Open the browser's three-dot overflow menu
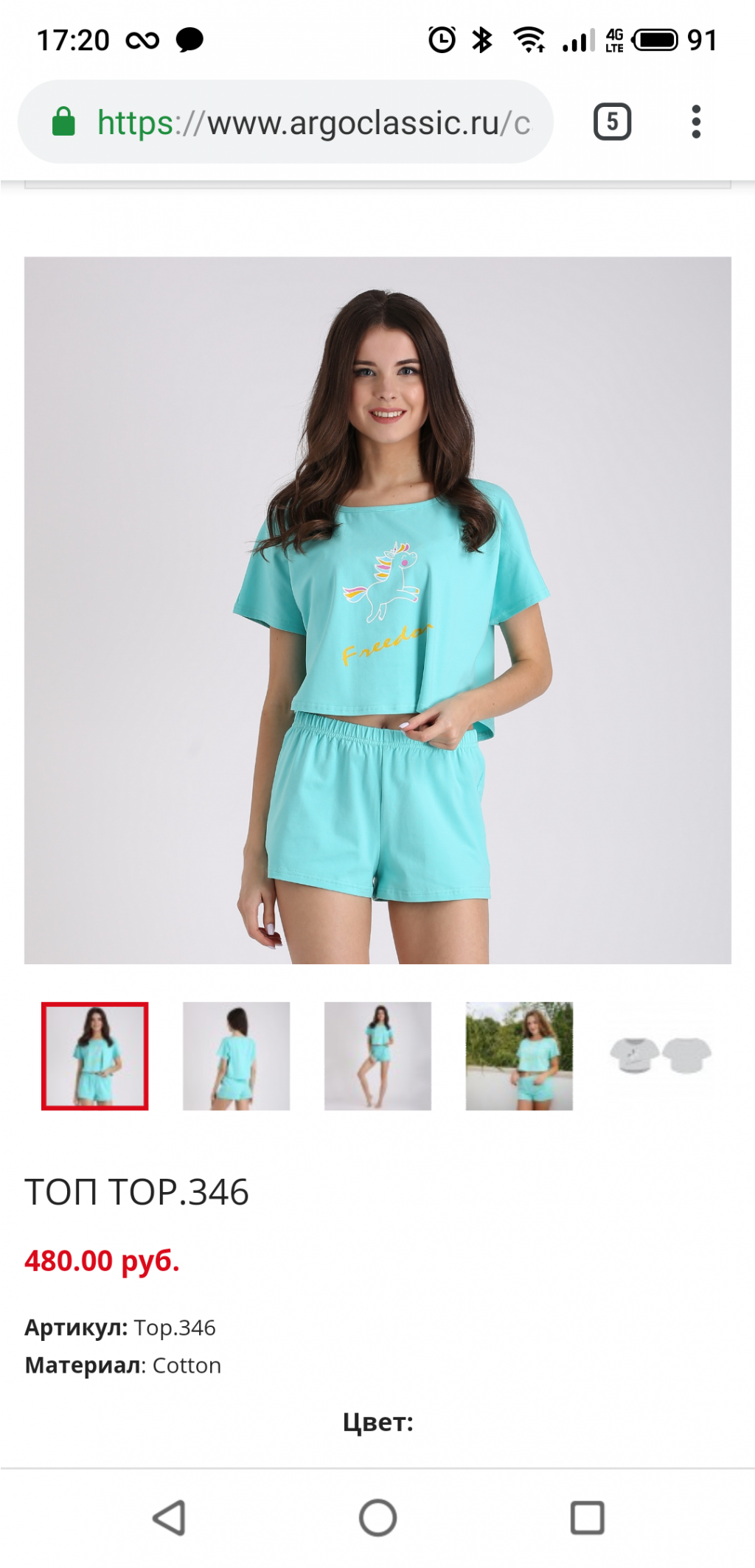Screen dimensions: 755x1568 click(x=695, y=122)
